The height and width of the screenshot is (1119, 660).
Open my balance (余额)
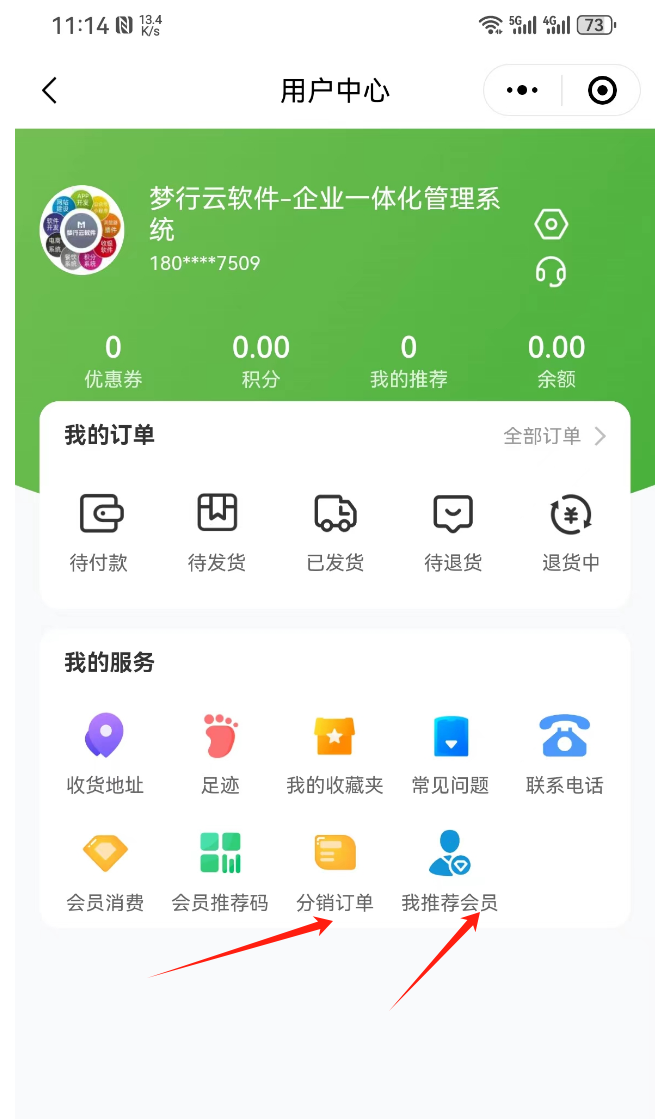[556, 361]
